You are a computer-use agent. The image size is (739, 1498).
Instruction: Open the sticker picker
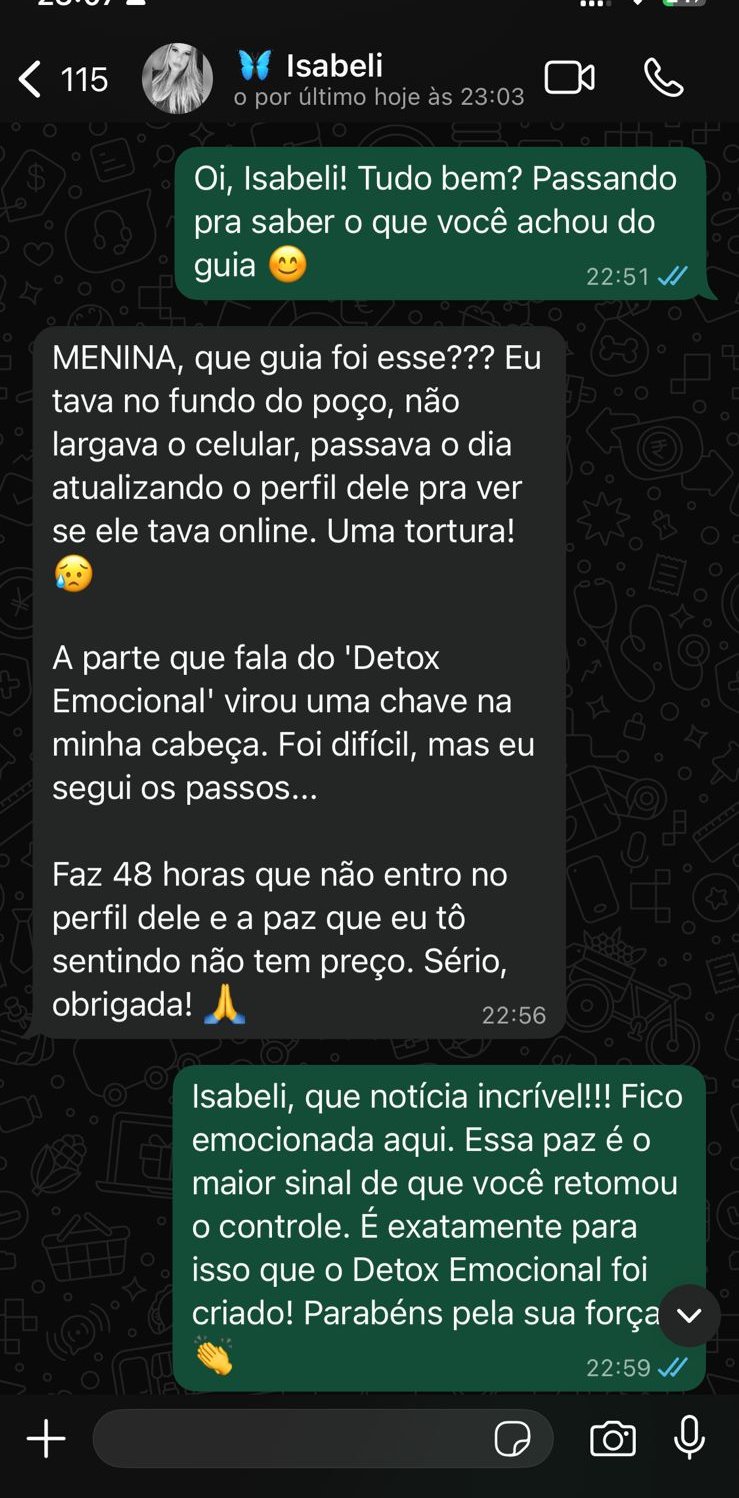513,1439
